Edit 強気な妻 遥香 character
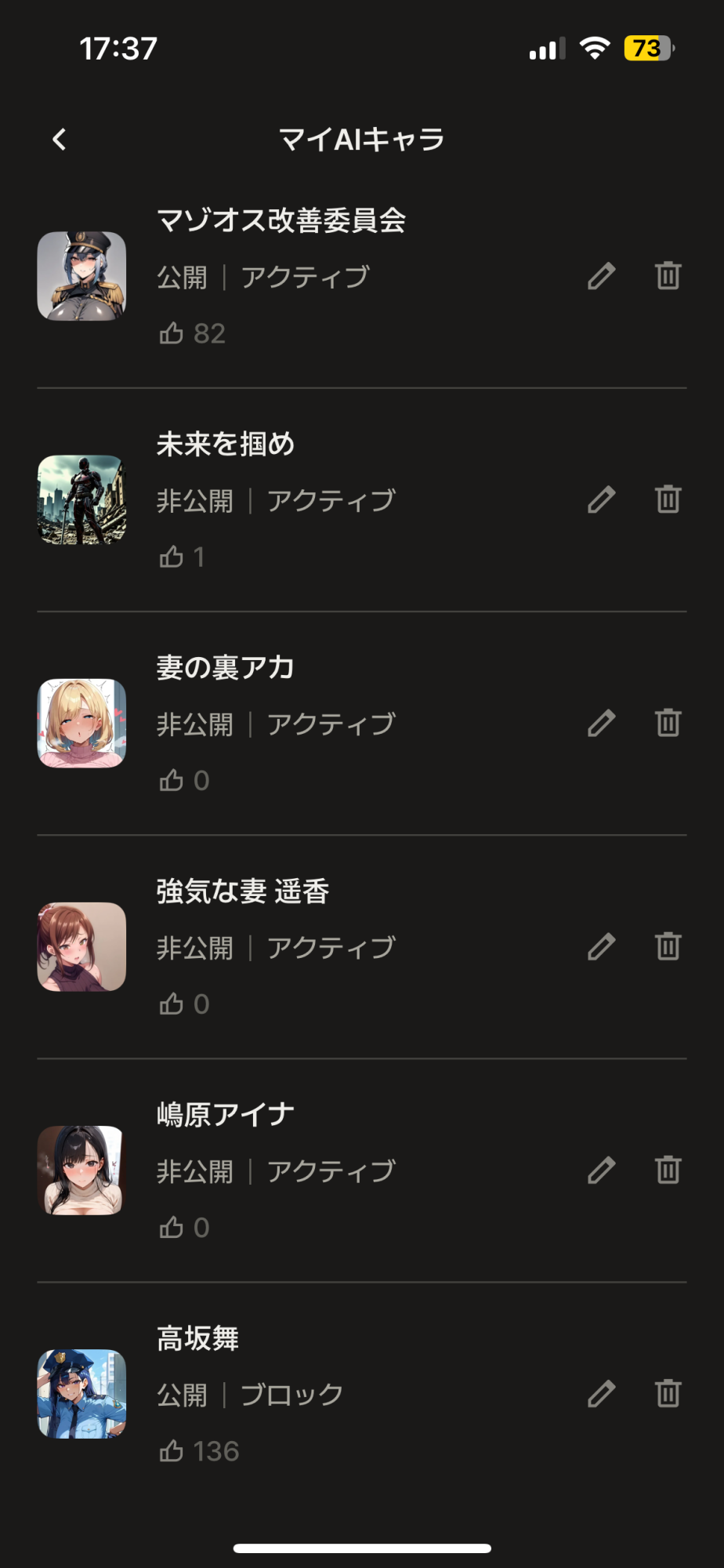Image resolution: width=724 pixels, height=1568 pixels. [x=601, y=946]
